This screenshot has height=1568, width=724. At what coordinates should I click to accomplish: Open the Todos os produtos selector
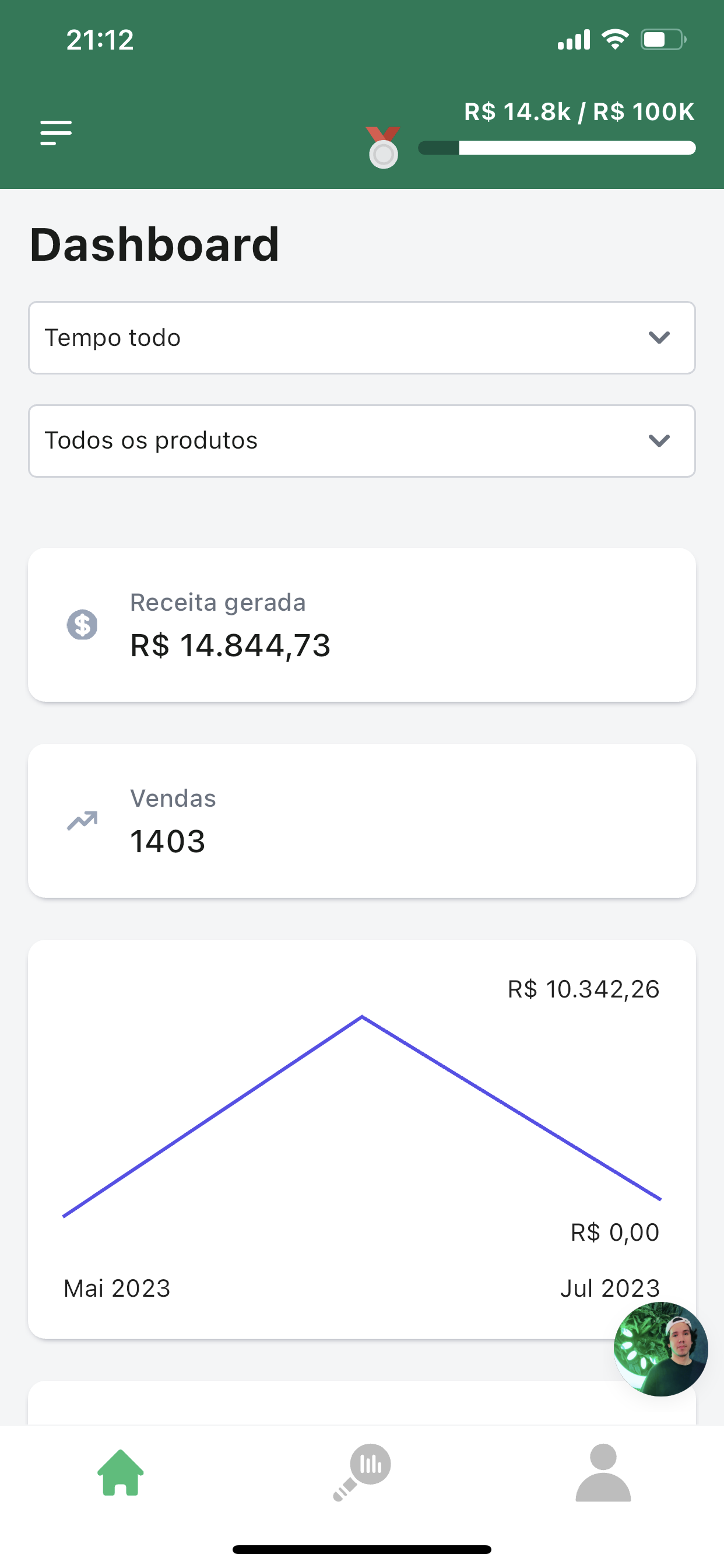[x=361, y=440]
